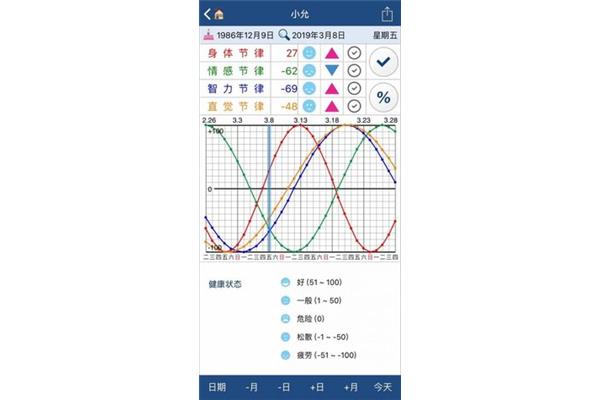Toggle the 身体节律 checkbox
Viewport: 600px width, 400px height.
coord(354,53)
